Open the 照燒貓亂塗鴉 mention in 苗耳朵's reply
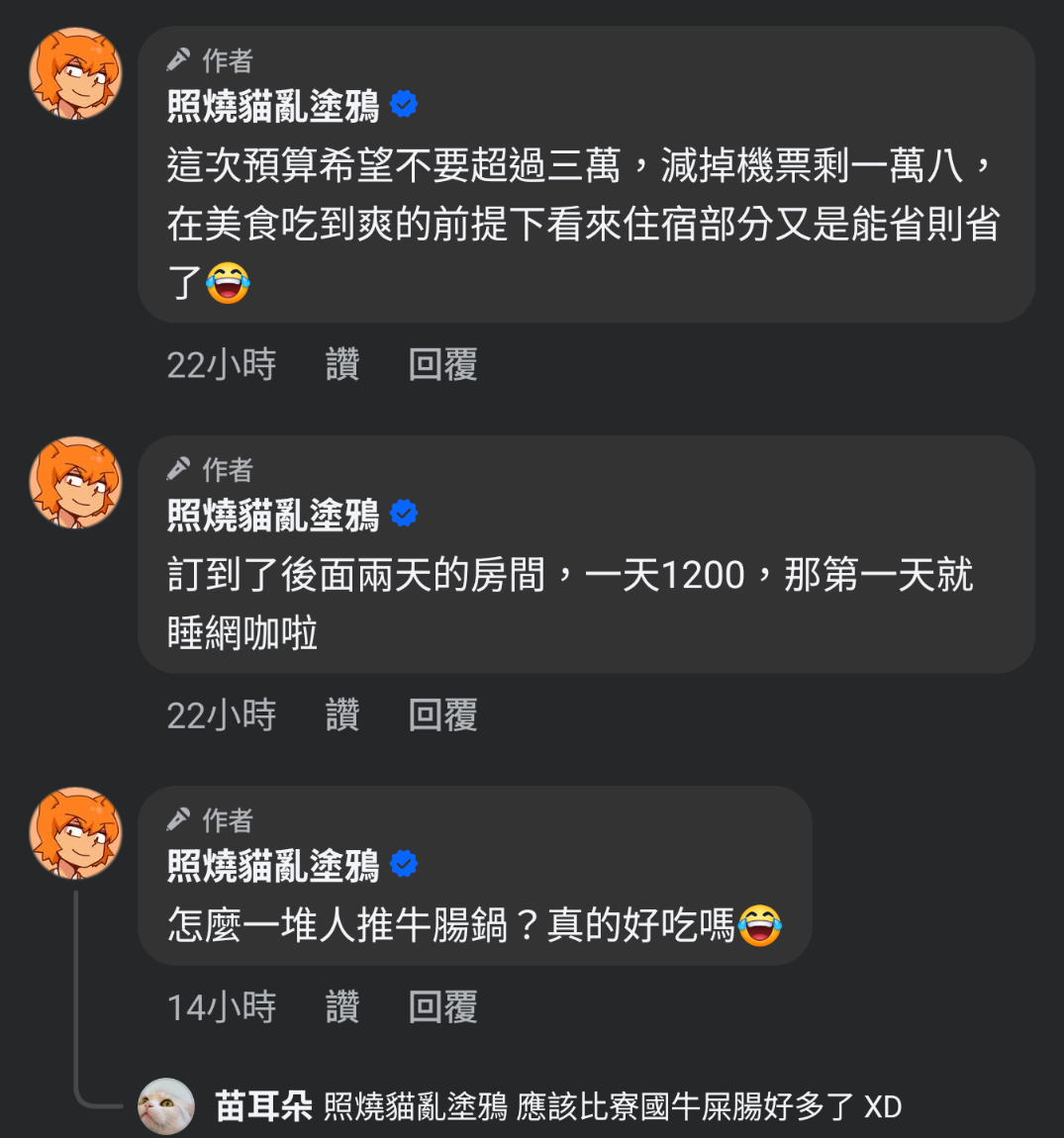This screenshot has height=1138, width=1064. (x=415, y=1106)
